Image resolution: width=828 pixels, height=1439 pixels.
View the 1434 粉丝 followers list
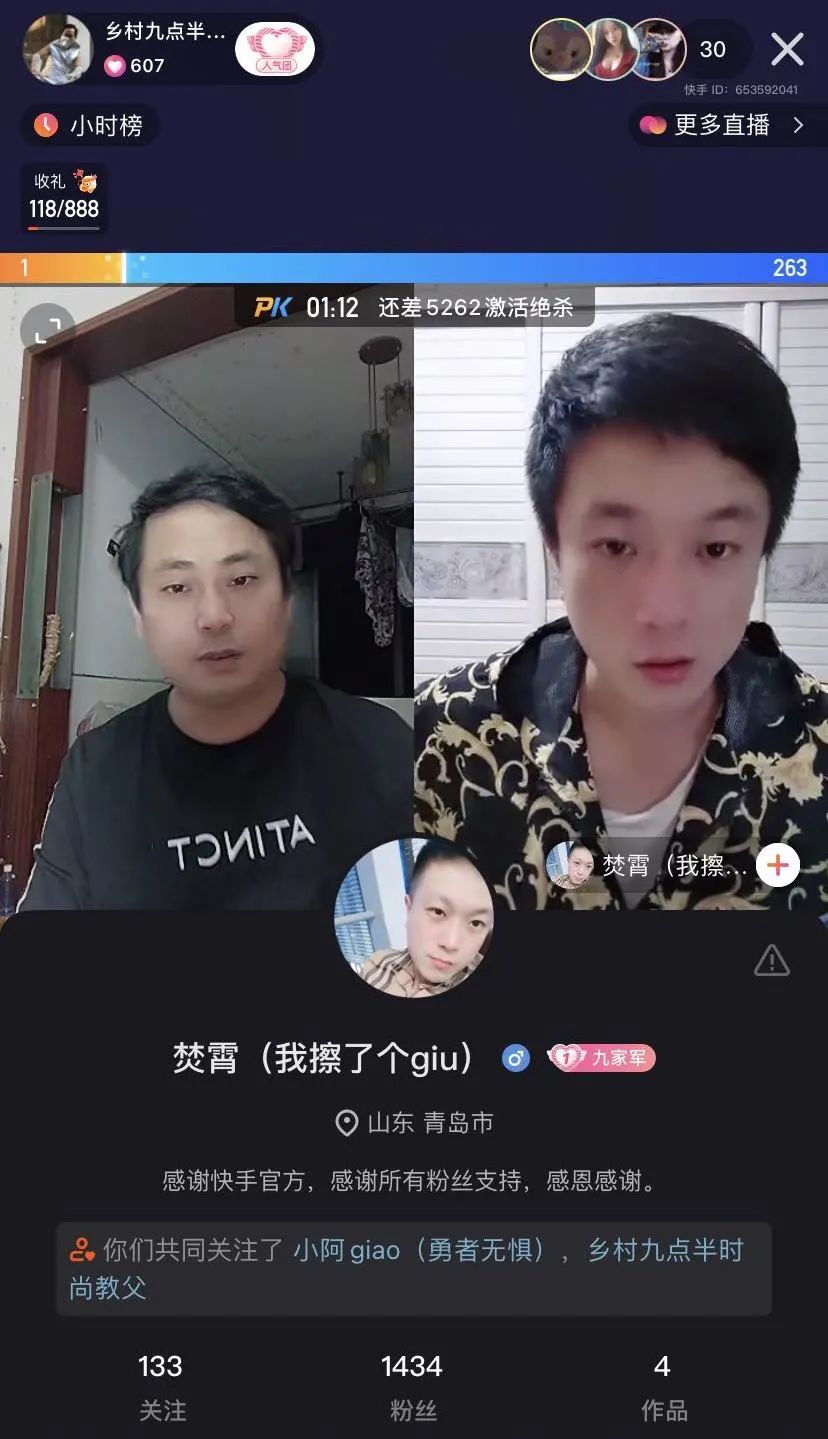pos(412,1386)
